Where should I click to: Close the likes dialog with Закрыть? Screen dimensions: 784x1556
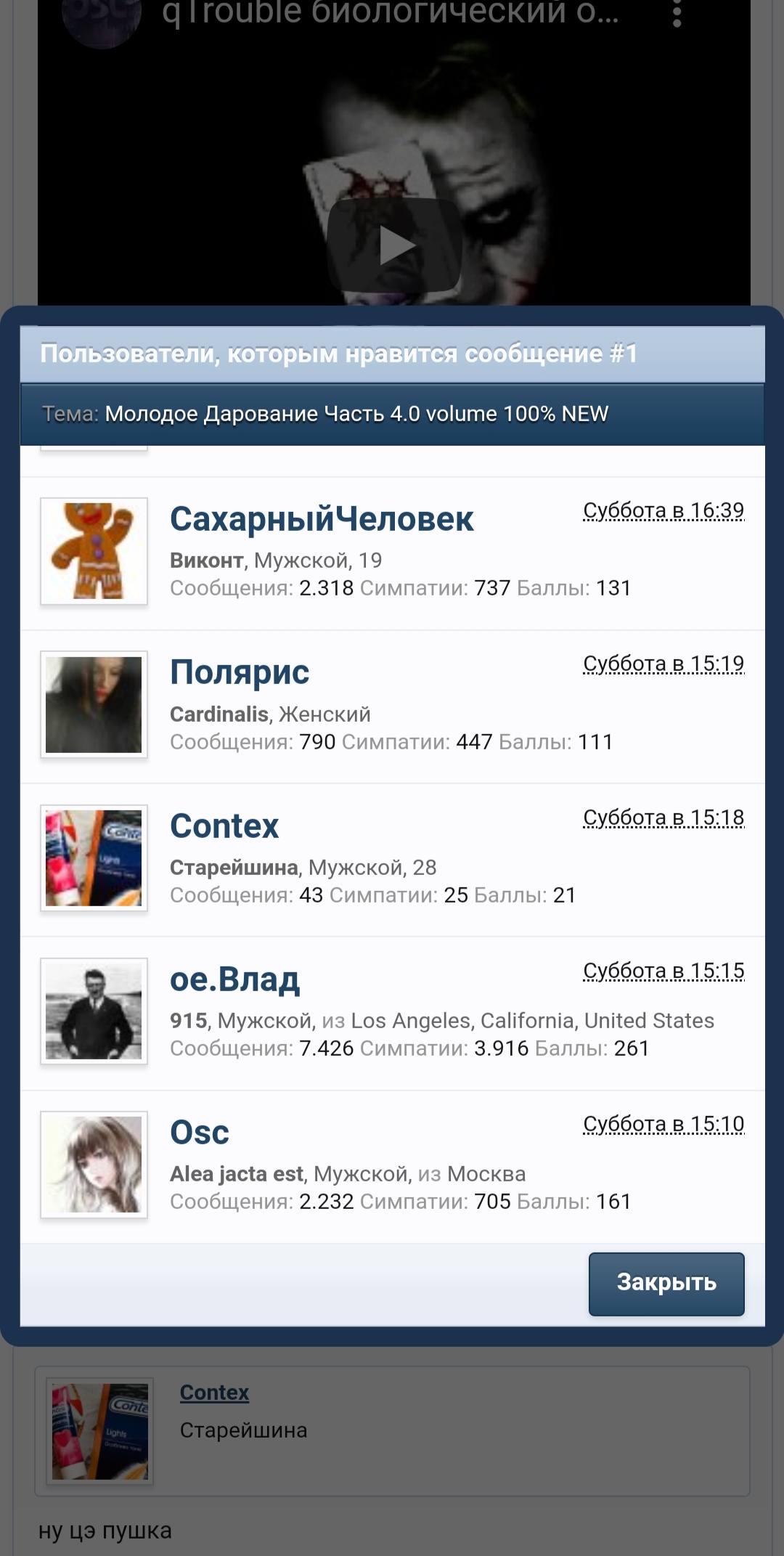tap(666, 1283)
